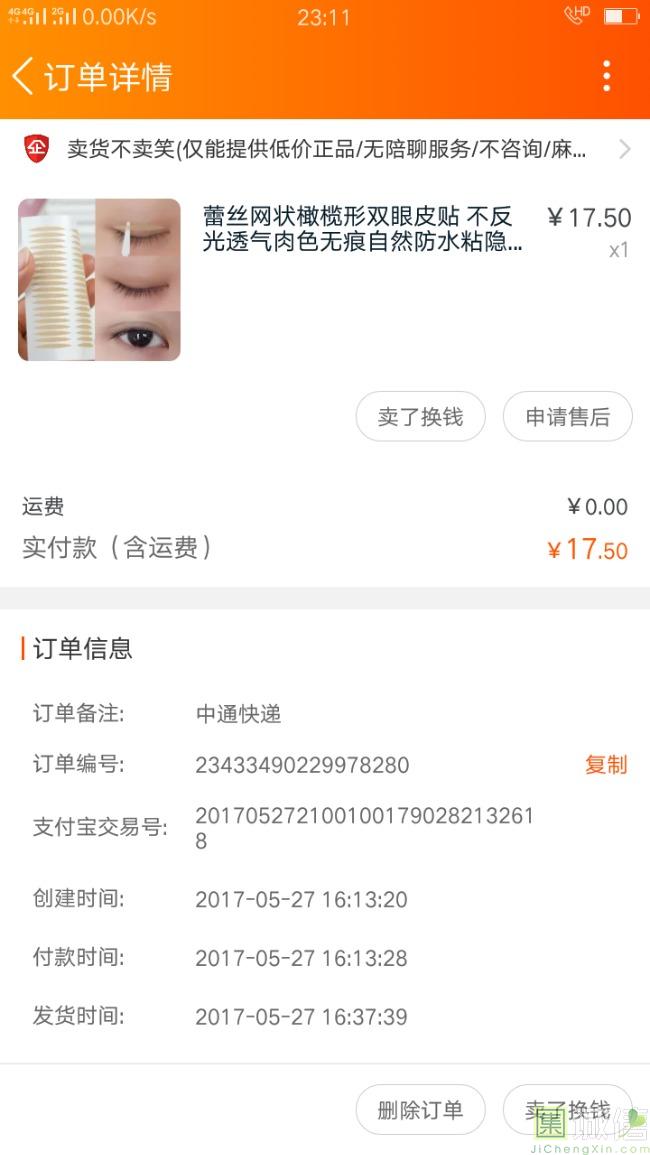The width and height of the screenshot is (650, 1155).
Task: Open the seller shop 卖货不卖笑
Action: pos(325,150)
